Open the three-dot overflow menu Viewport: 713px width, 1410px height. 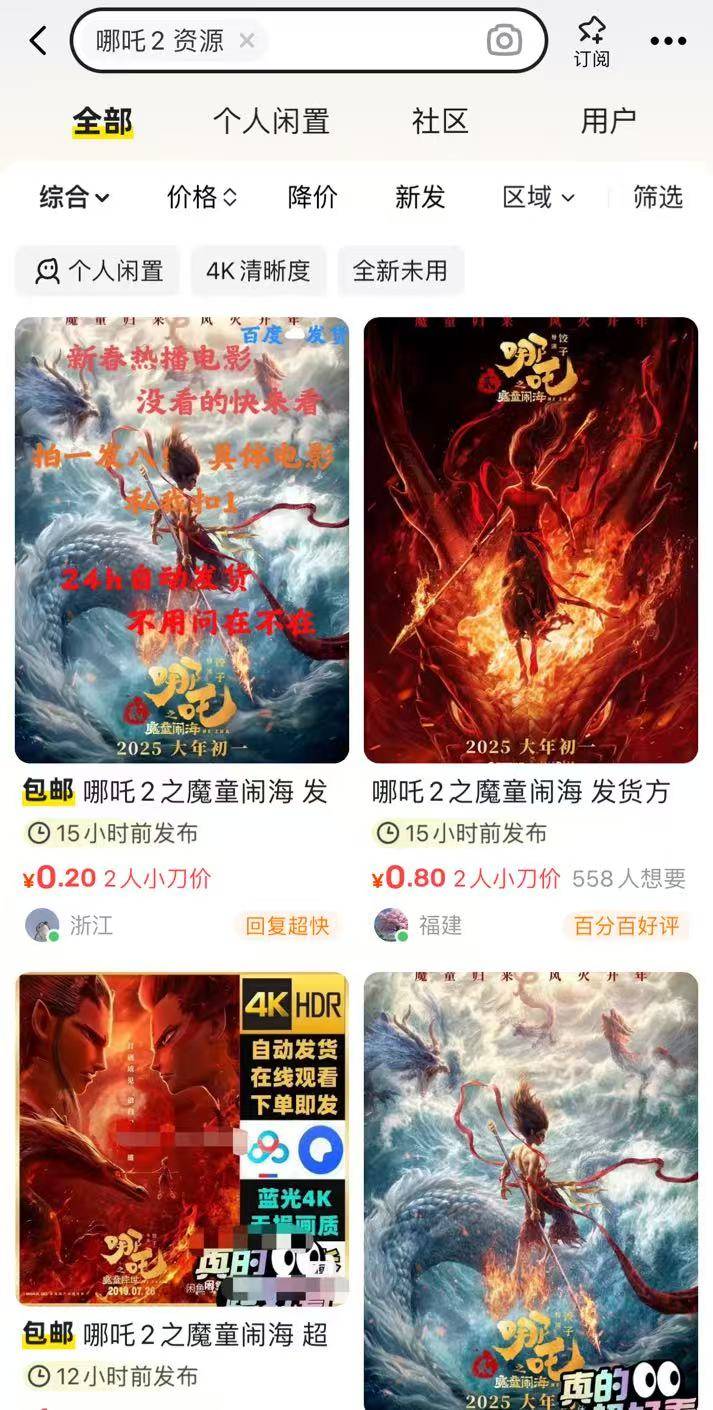(668, 41)
